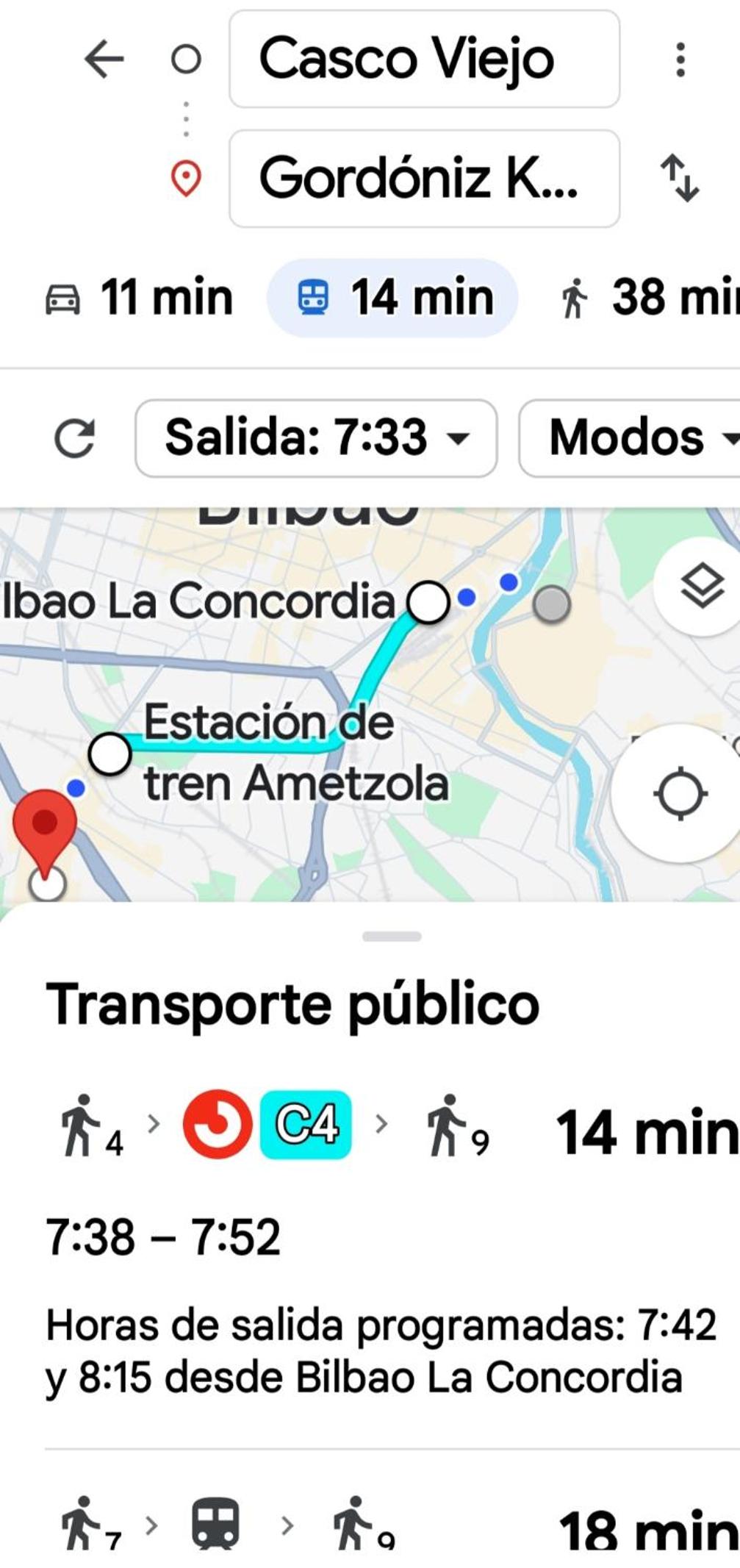The image size is (740, 1568).
Task: Expand the Modos dropdown
Action: tap(632, 438)
